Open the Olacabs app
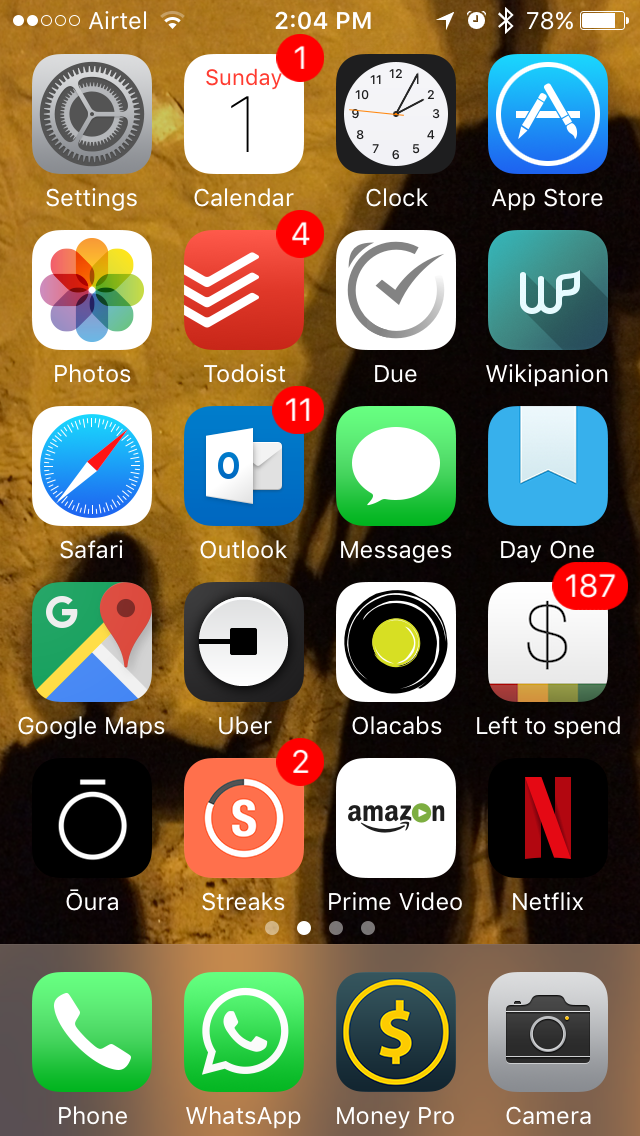This screenshot has height=1136, width=640. click(396, 642)
